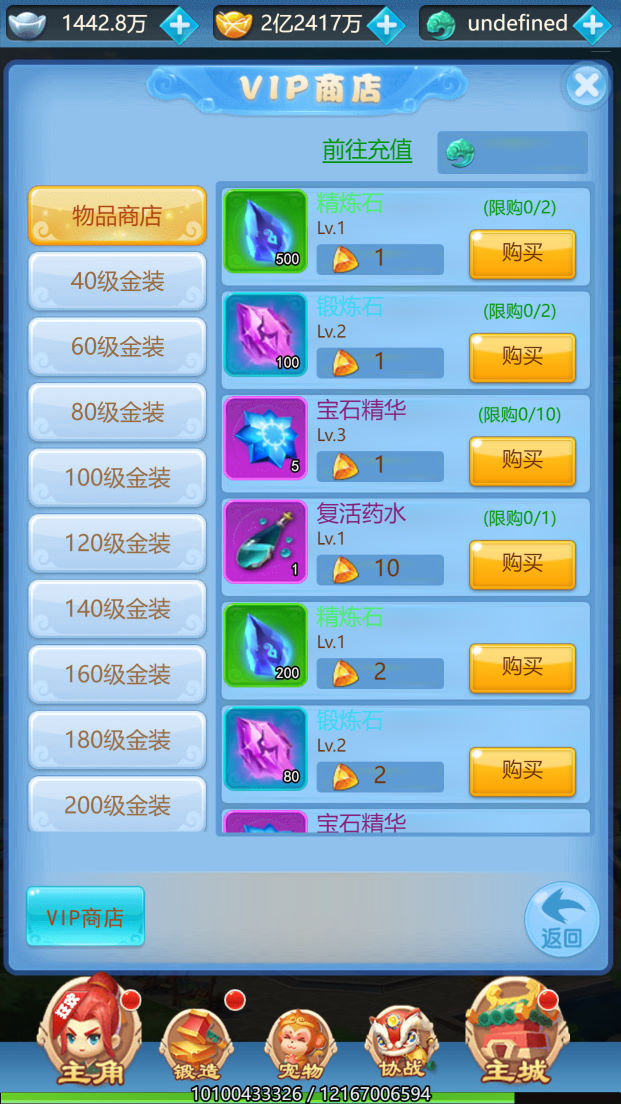
Task: Switch to 120级金装 category
Action: 117,543
